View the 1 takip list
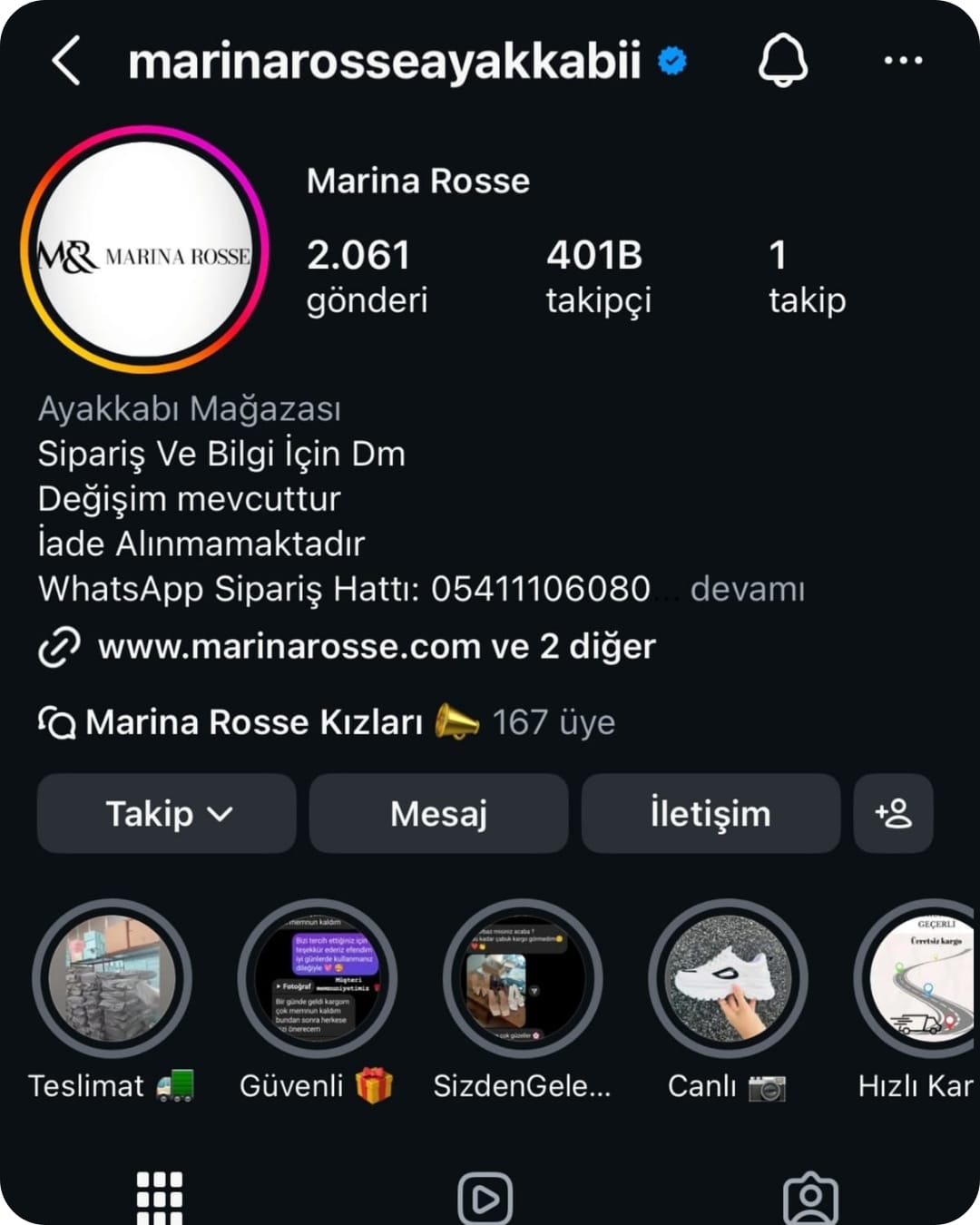 [x=806, y=276]
